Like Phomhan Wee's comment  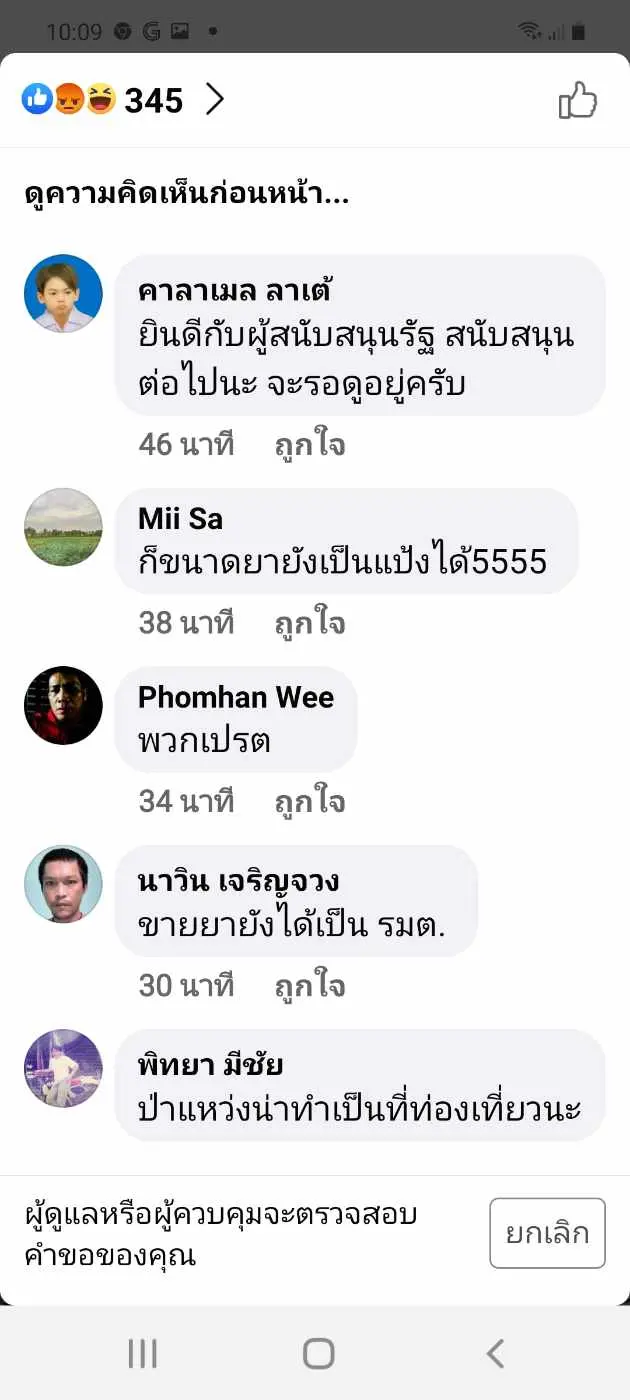(x=310, y=801)
